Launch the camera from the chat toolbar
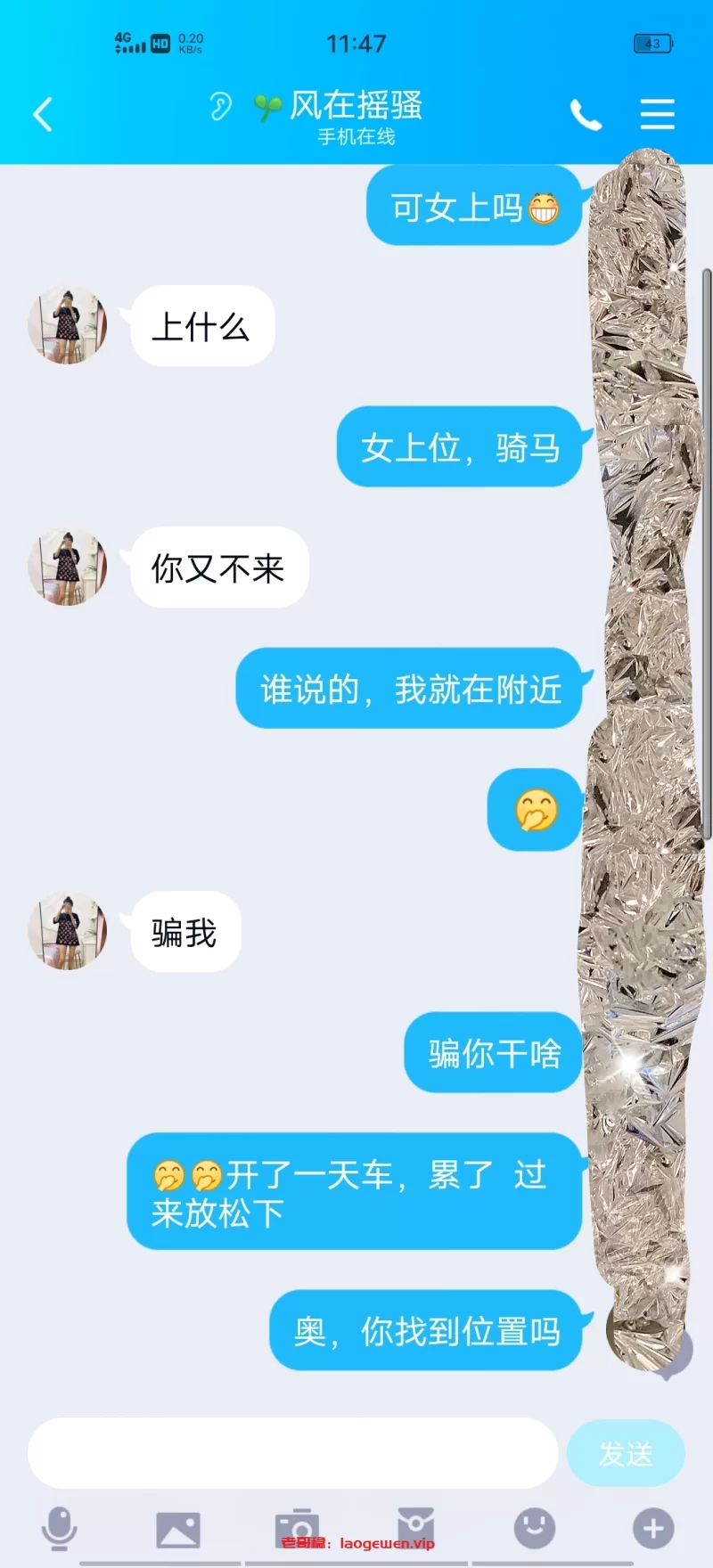Viewport: 713px width, 1568px height. [x=297, y=1529]
